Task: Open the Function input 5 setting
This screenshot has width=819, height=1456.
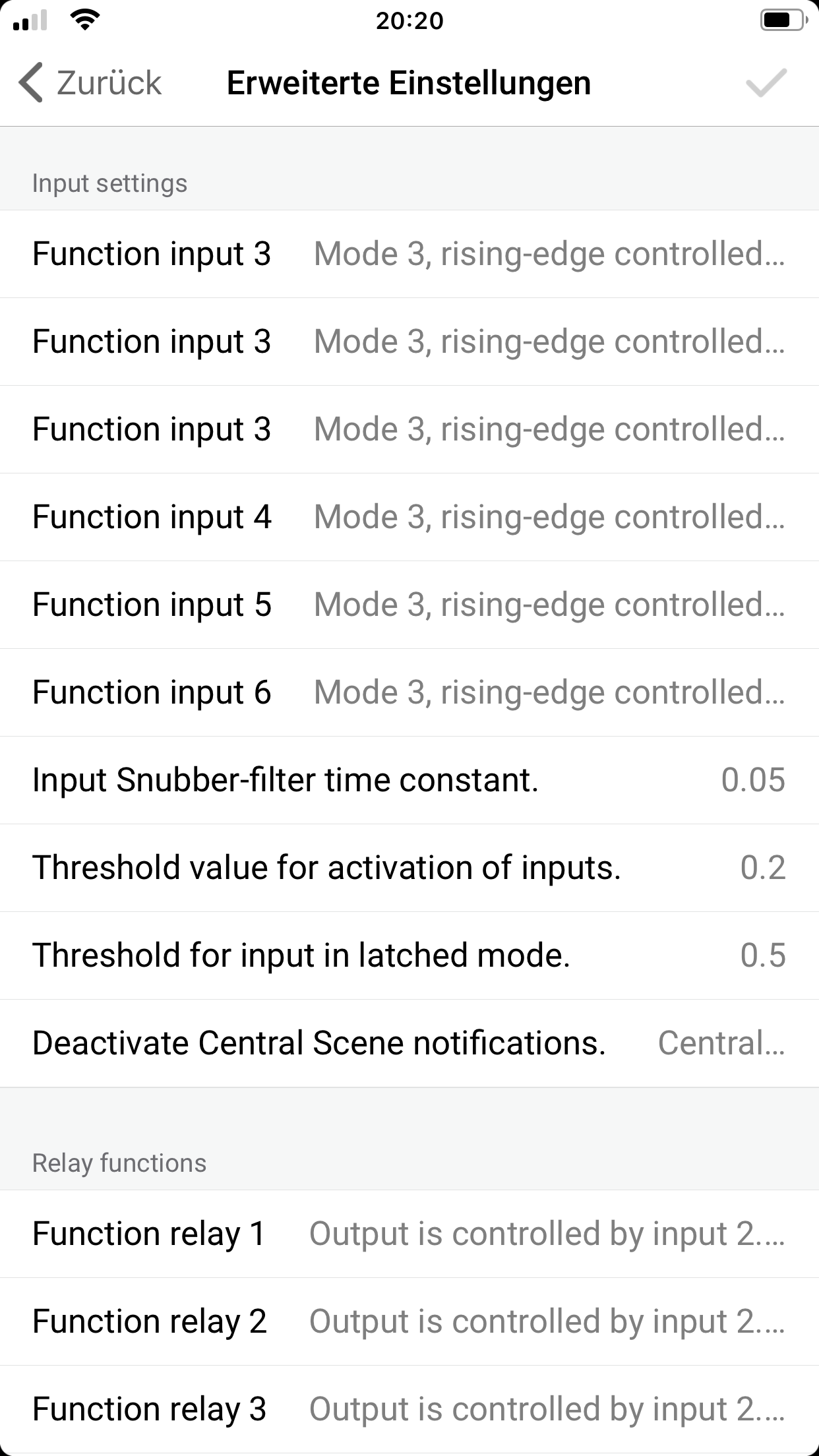Action: point(409,605)
